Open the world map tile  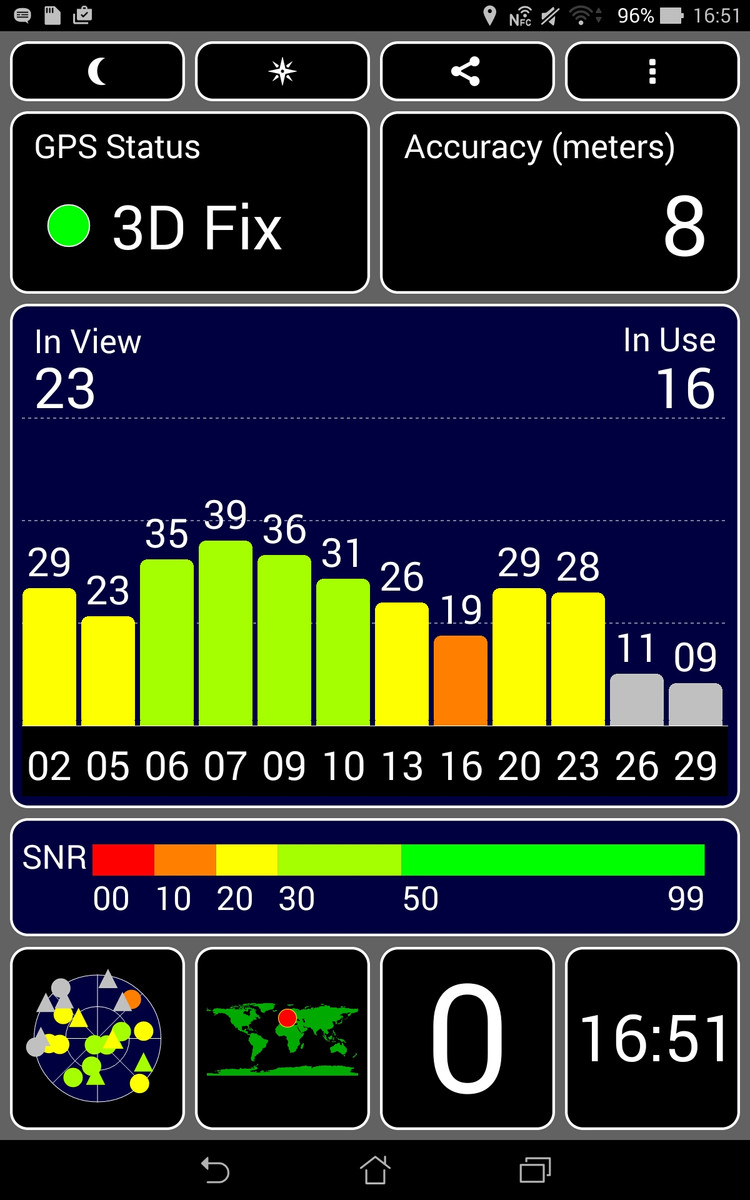(283, 1039)
